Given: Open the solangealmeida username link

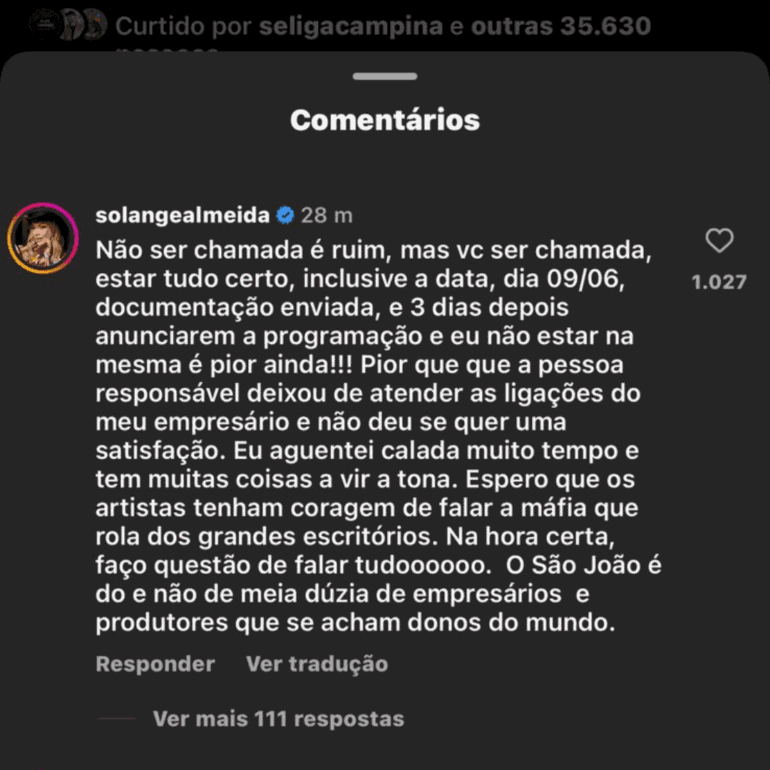Looking at the screenshot, I should click(x=182, y=215).
